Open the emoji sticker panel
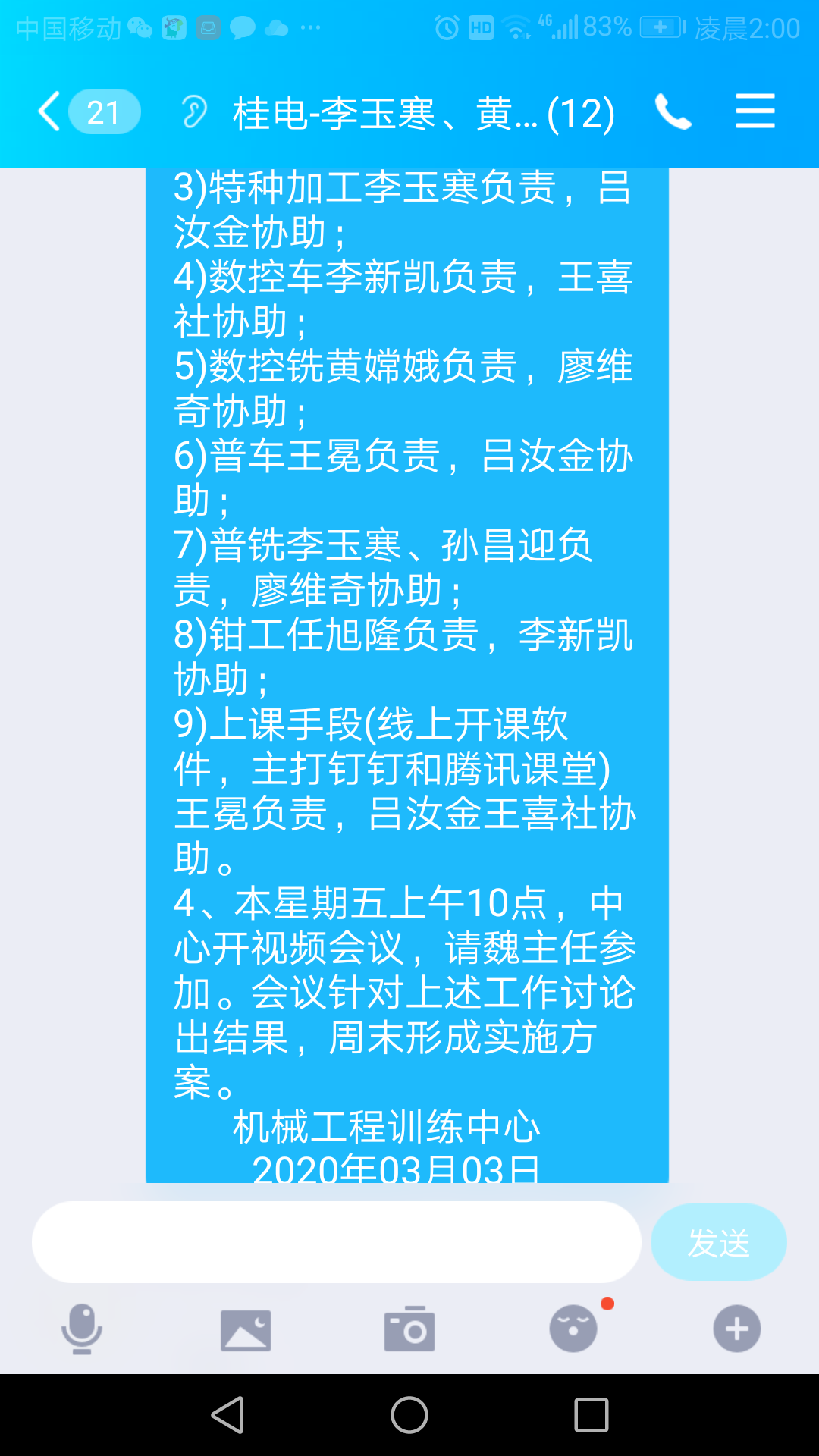 tap(573, 1329)
